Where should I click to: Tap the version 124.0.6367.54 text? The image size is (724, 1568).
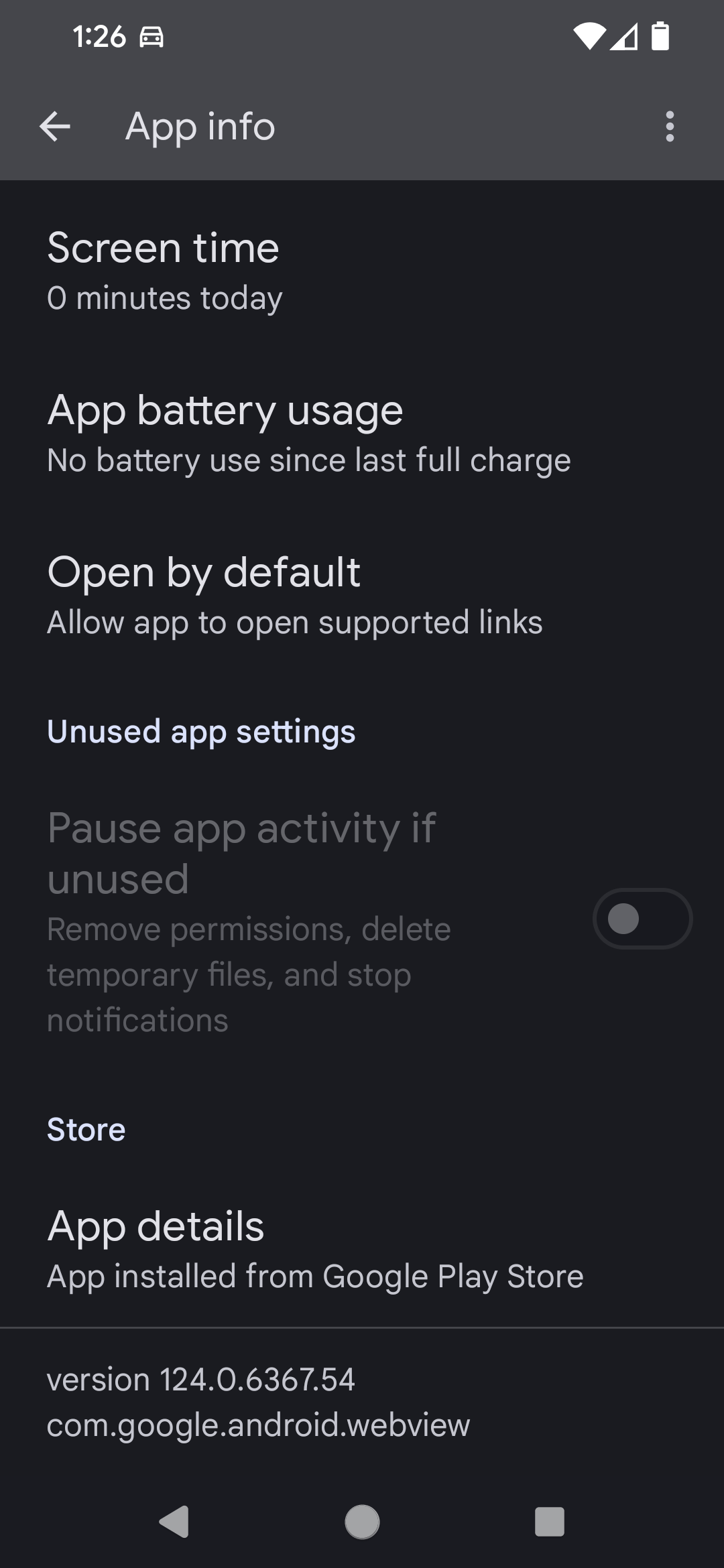tap(201, 1380)
